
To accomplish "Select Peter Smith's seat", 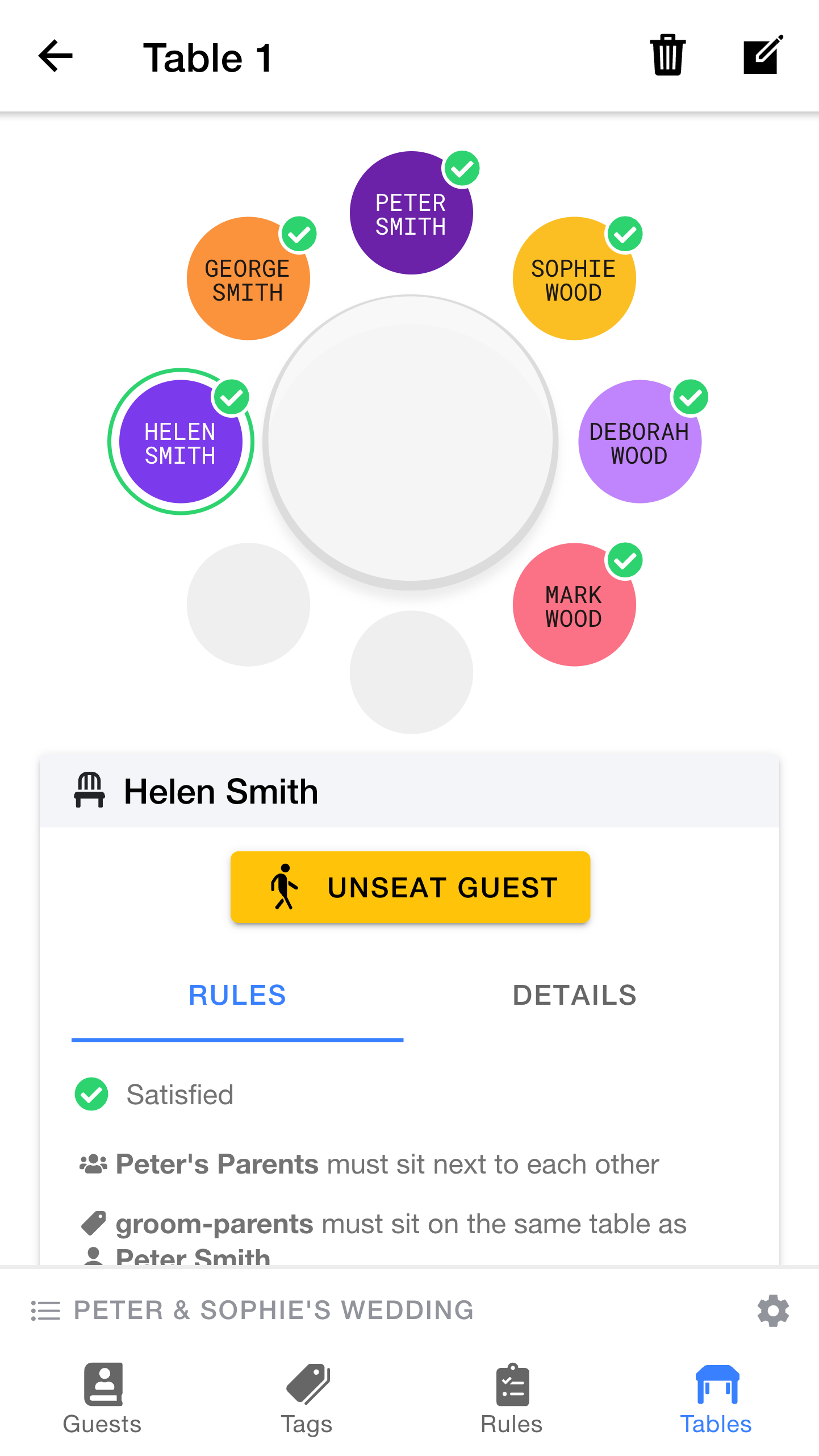I will point(411,214).
